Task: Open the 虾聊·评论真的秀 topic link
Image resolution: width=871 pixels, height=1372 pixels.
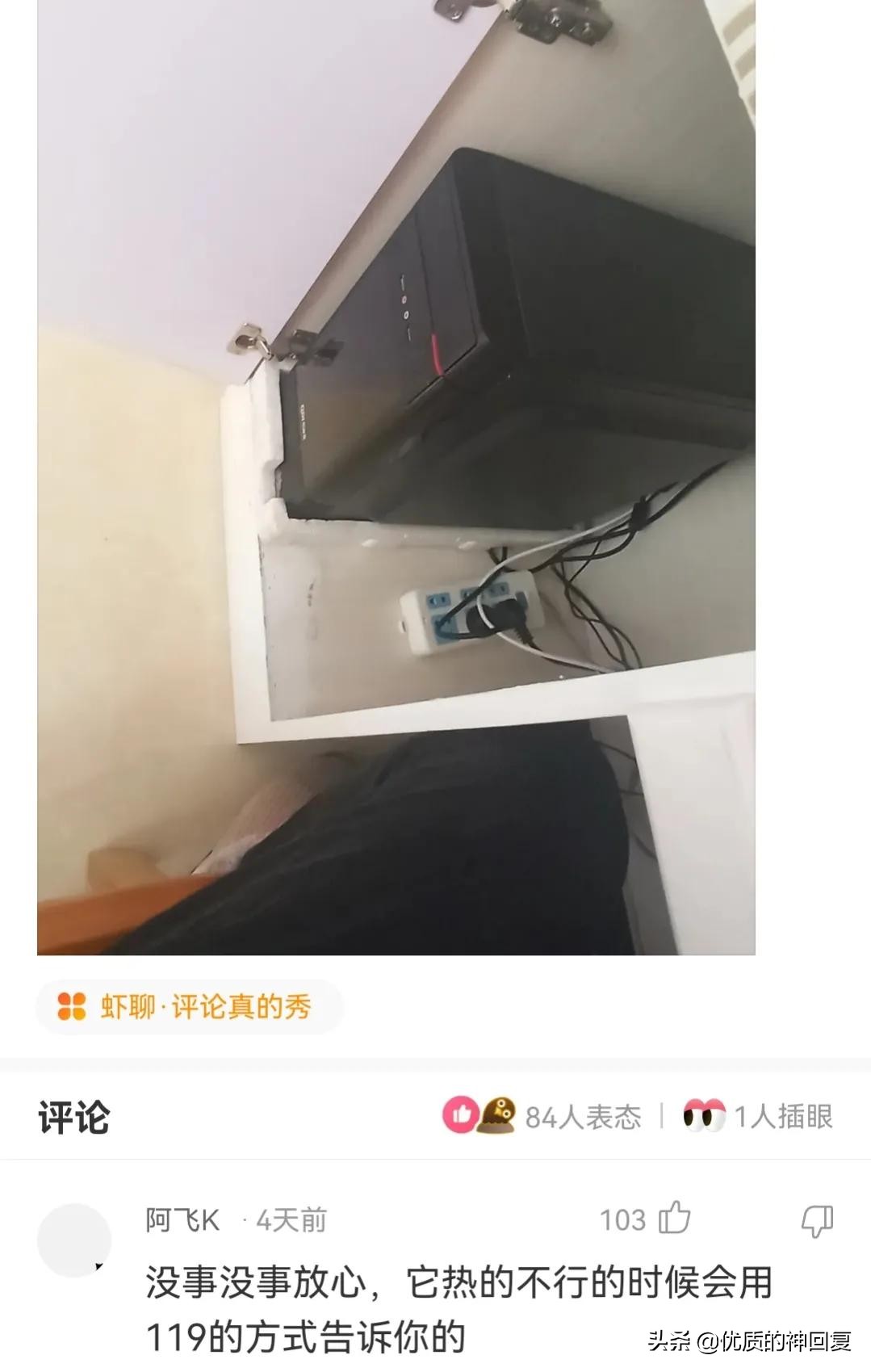Action: (x=190, y=1006)
